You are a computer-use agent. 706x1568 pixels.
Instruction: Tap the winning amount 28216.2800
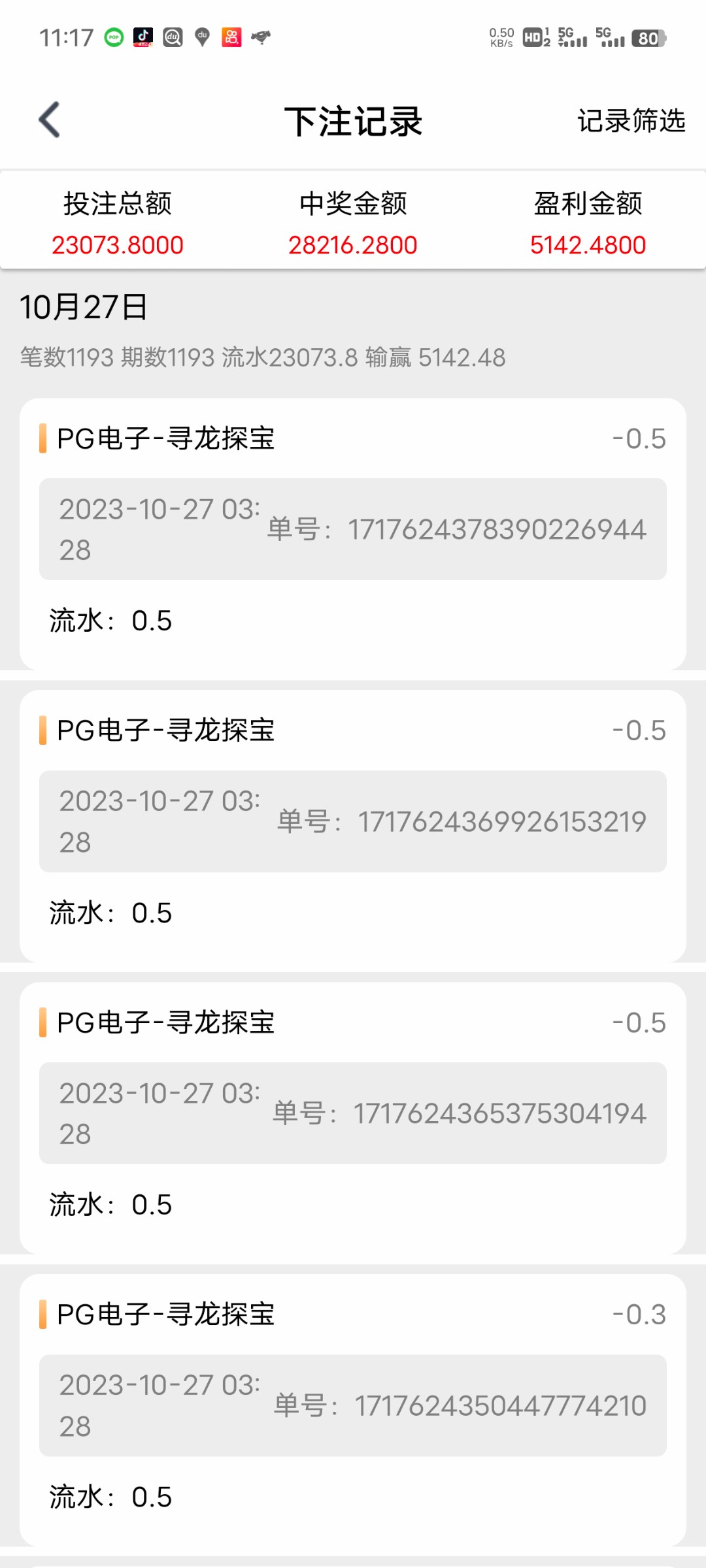point(352,245)
